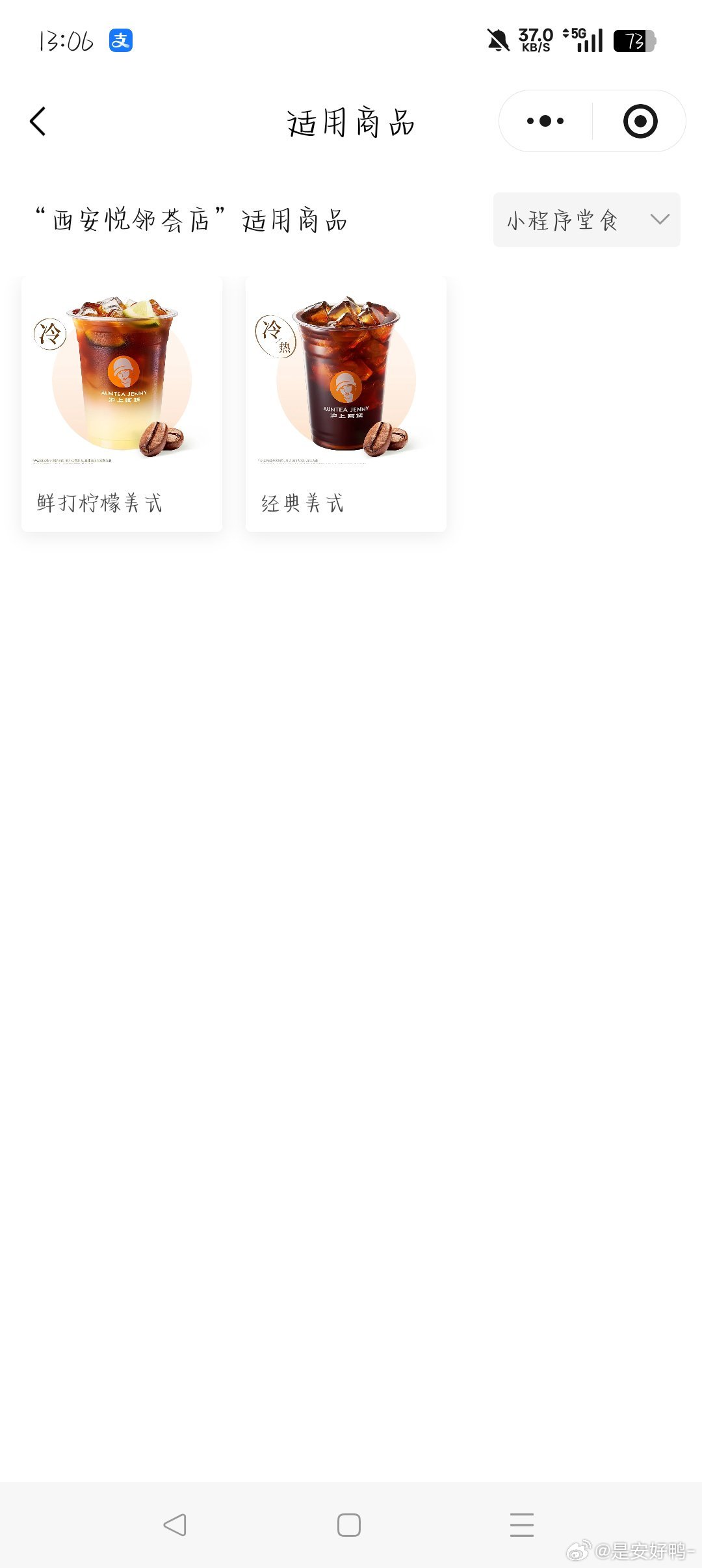Open the 经典美式 product card
702x1568 pixels.
point(346,404)
